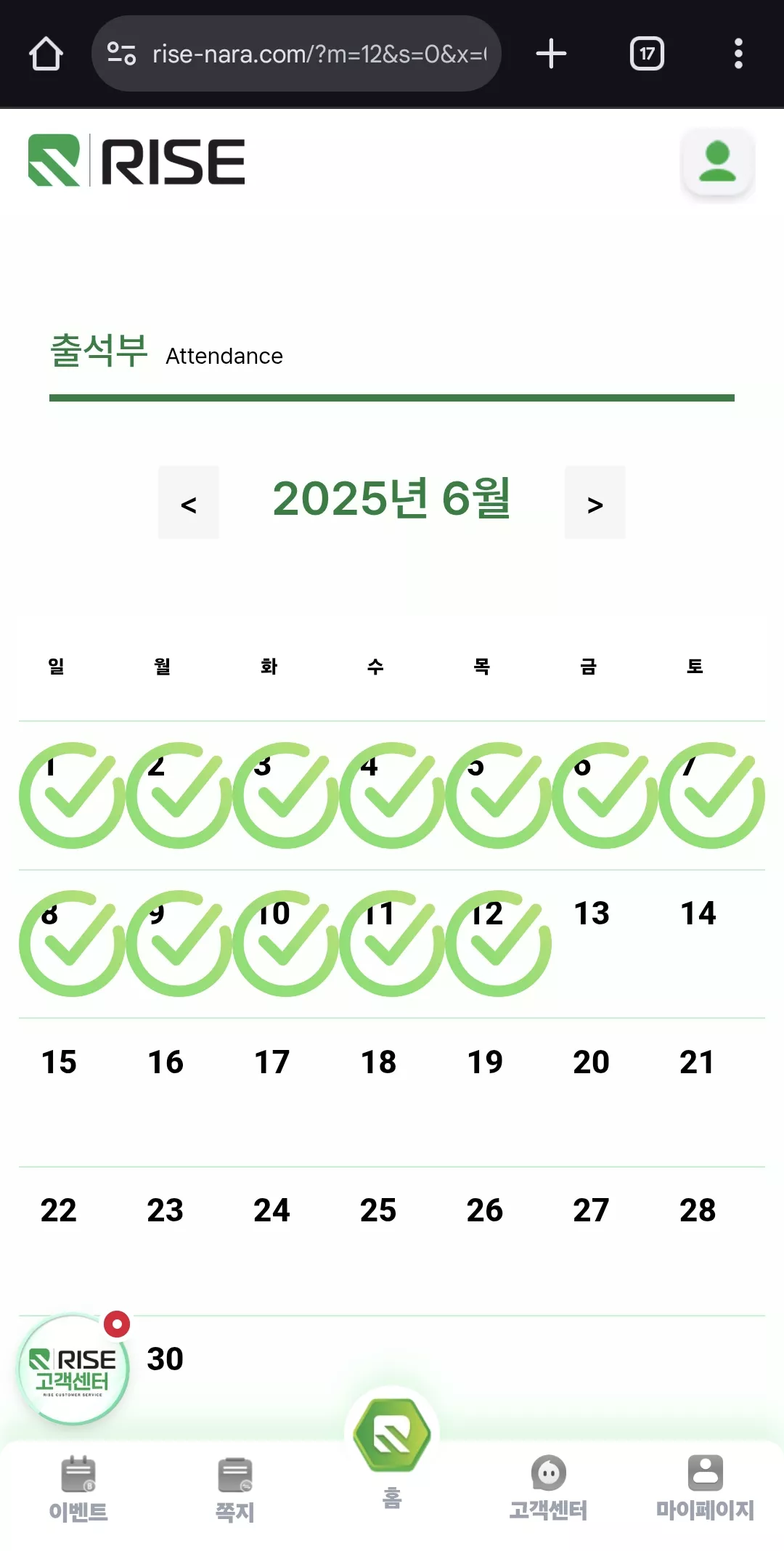Open the 쪽지 messages tab
The height and width of the screenshot is (1551, 784).
234,1489
